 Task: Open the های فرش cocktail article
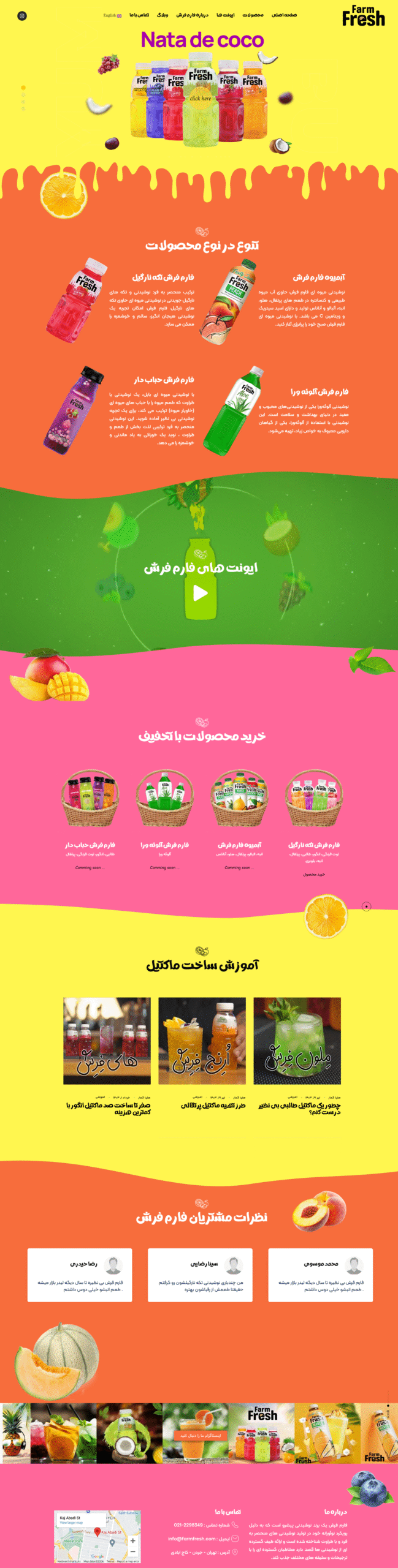[107, 1041]
